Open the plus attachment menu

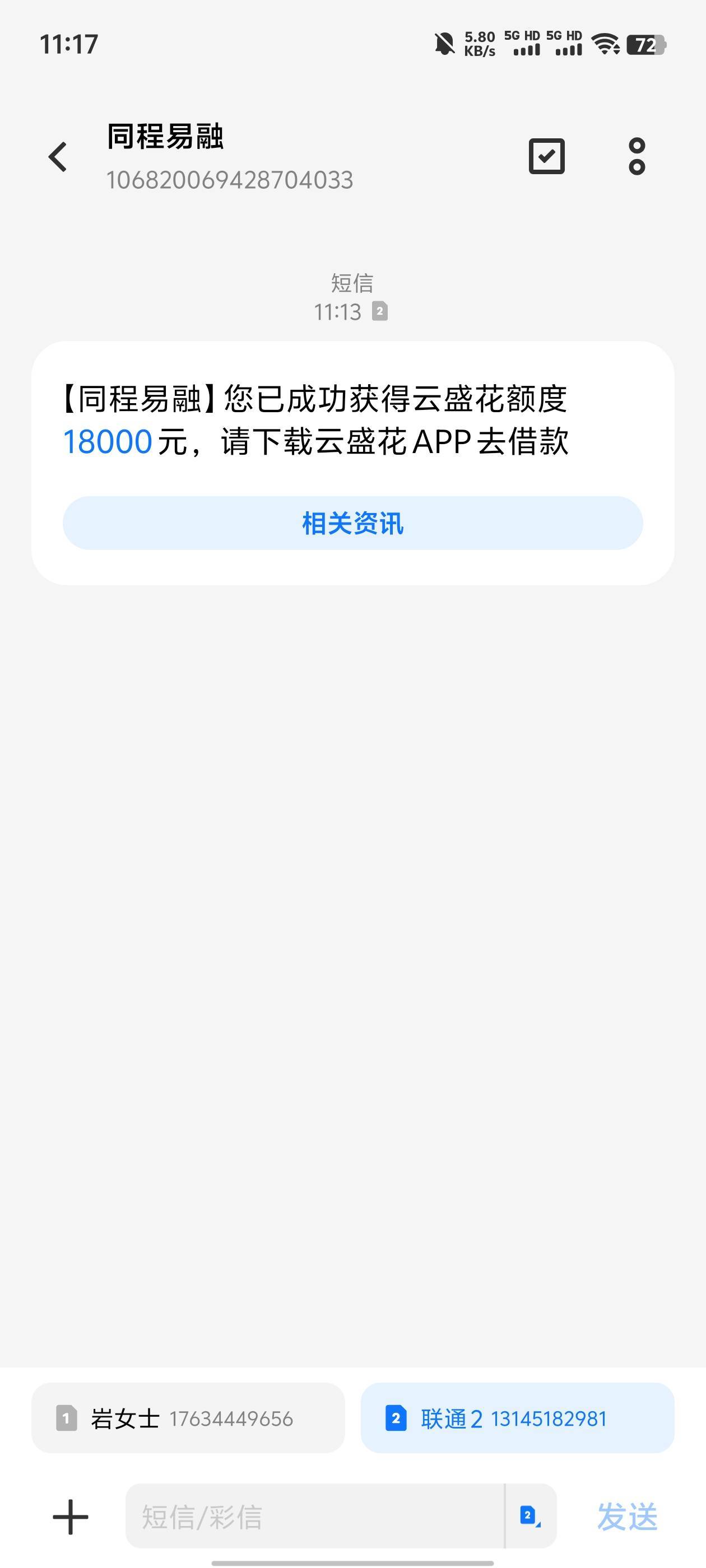[71, 1516]
